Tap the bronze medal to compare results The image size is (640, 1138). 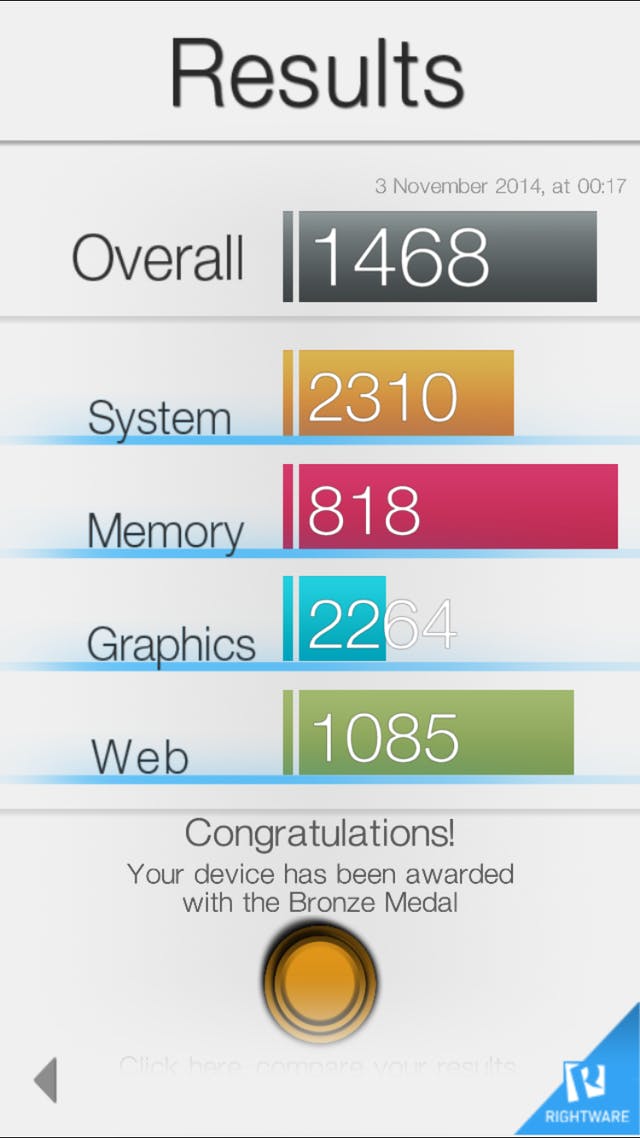pos(320,983)
